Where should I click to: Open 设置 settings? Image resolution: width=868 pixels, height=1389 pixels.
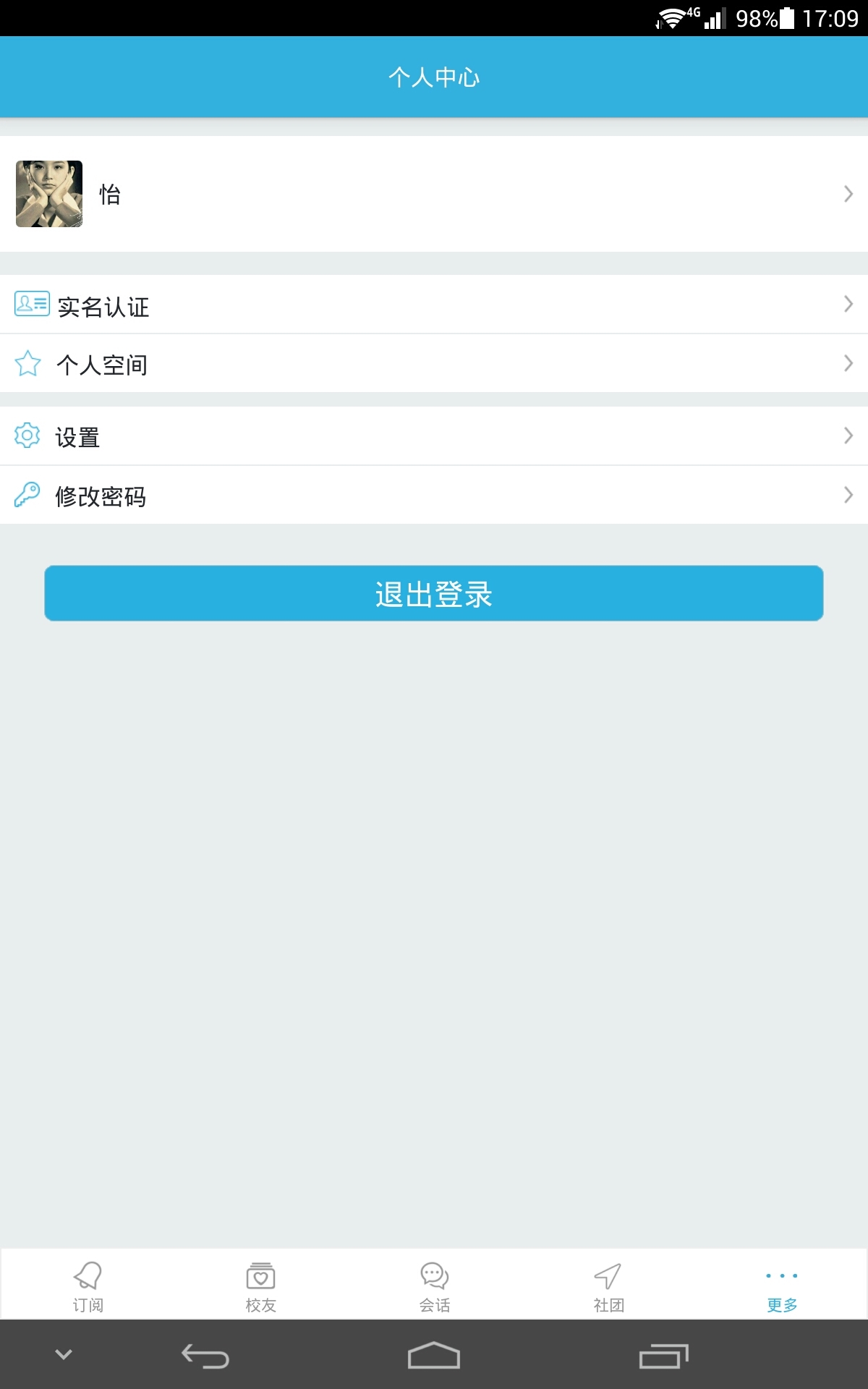click(434, 436)
